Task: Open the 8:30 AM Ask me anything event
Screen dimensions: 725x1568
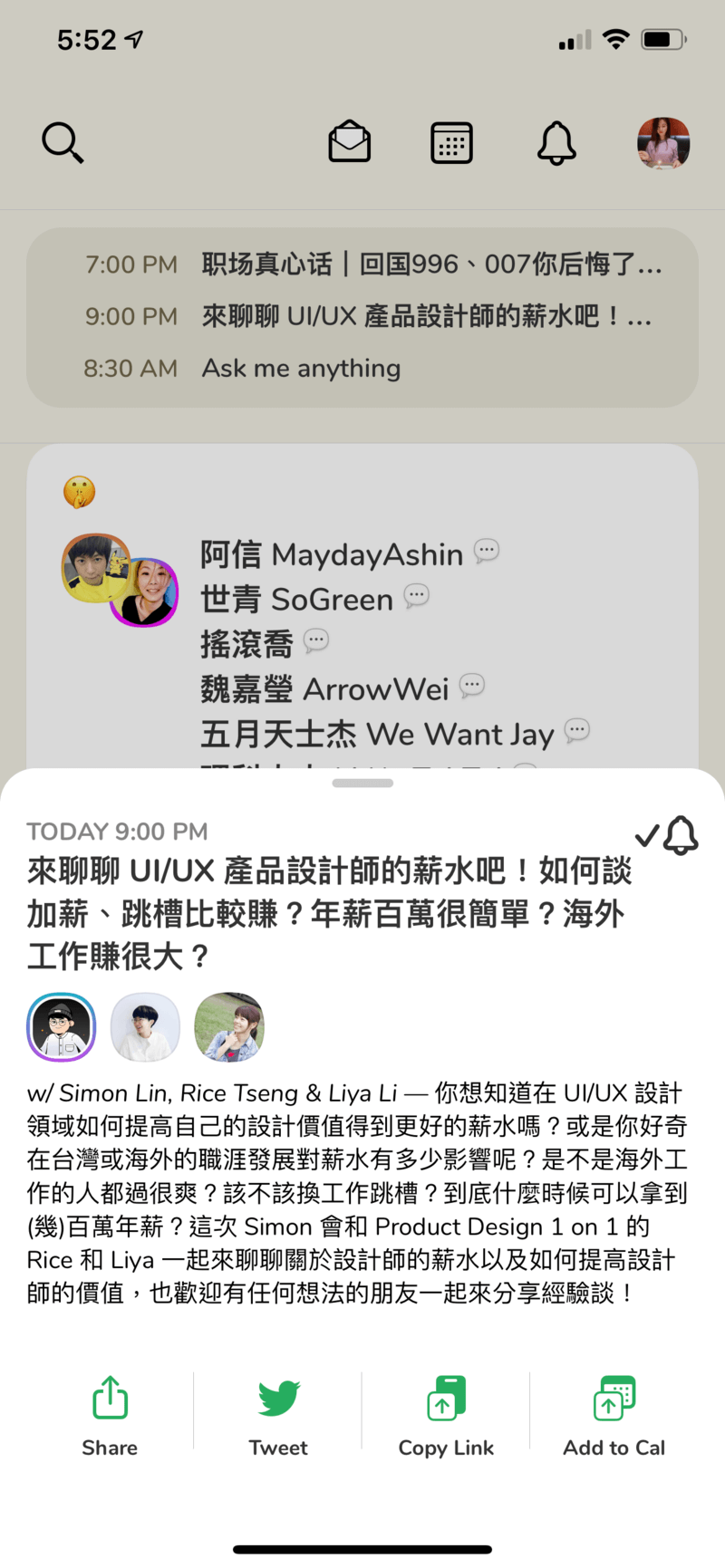Action: pyautogui.click(x=301, y=369)
